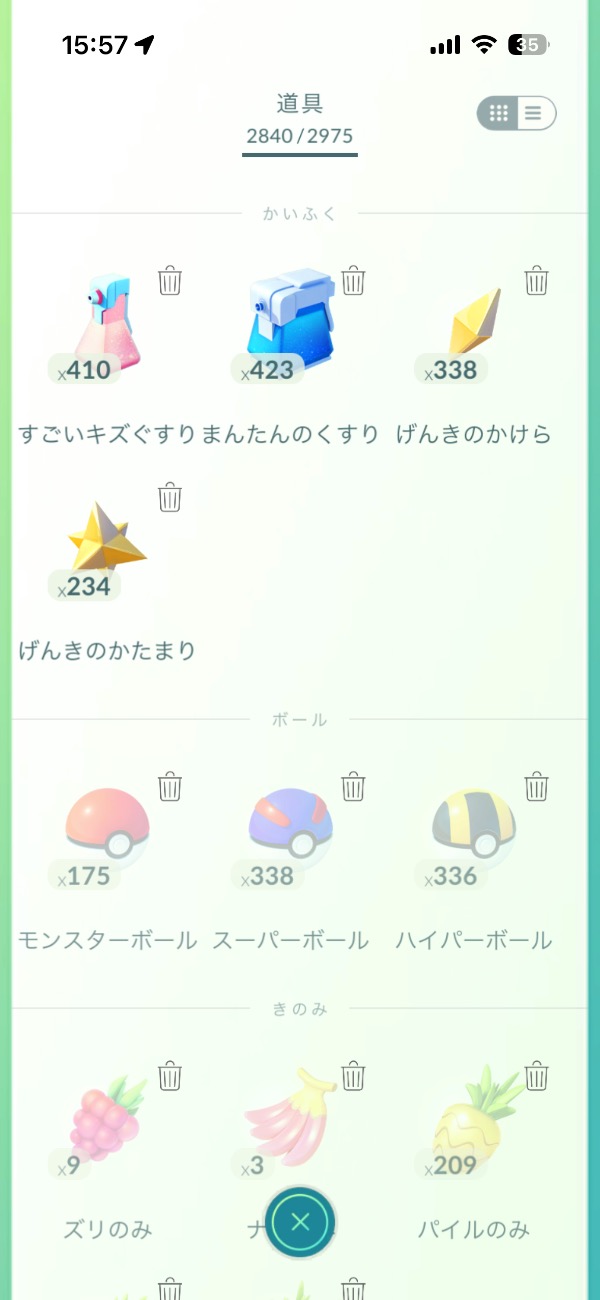The width and height of the screenshot is (600, 1300).
Task: Discard パイルのみ via its trash icon
Action: click(537, 1077)
